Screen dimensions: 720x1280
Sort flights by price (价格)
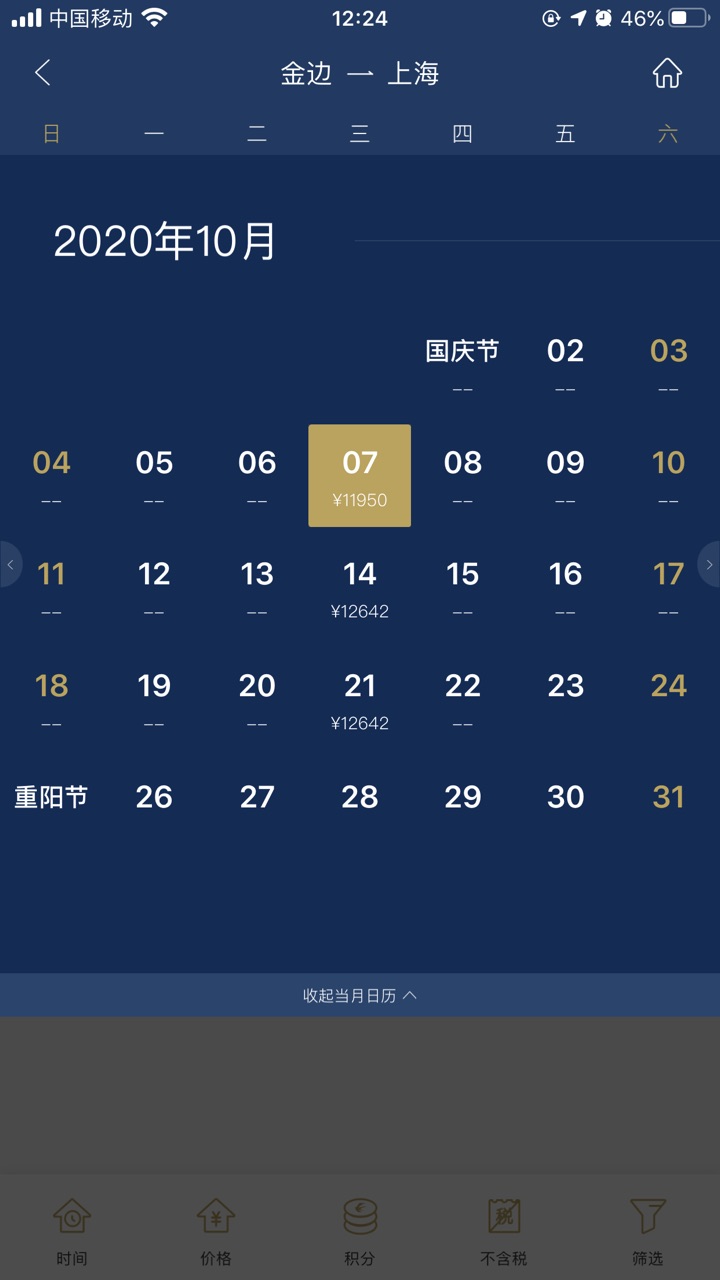(216, 1230)
